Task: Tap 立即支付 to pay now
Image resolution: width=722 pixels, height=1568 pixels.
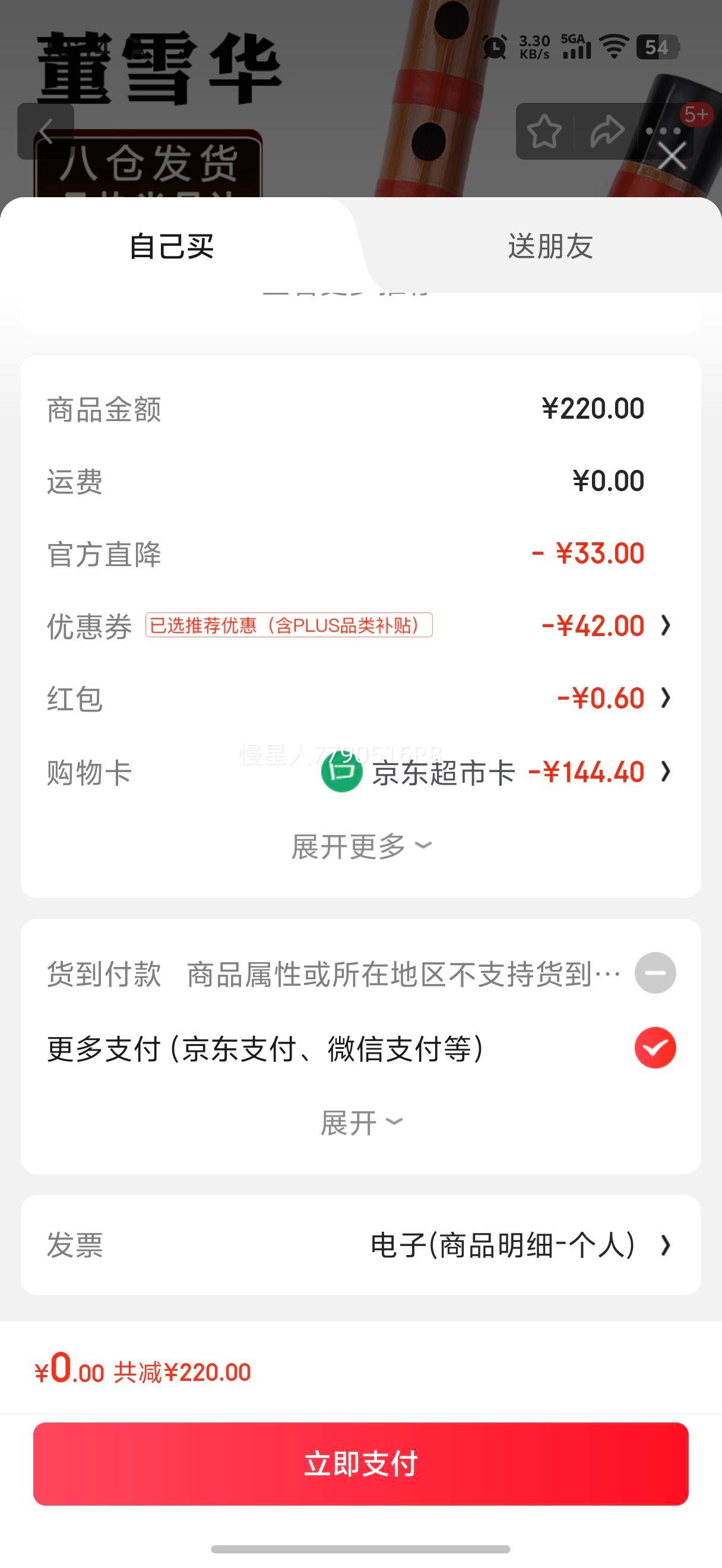Action: [x=360, y=1463]
